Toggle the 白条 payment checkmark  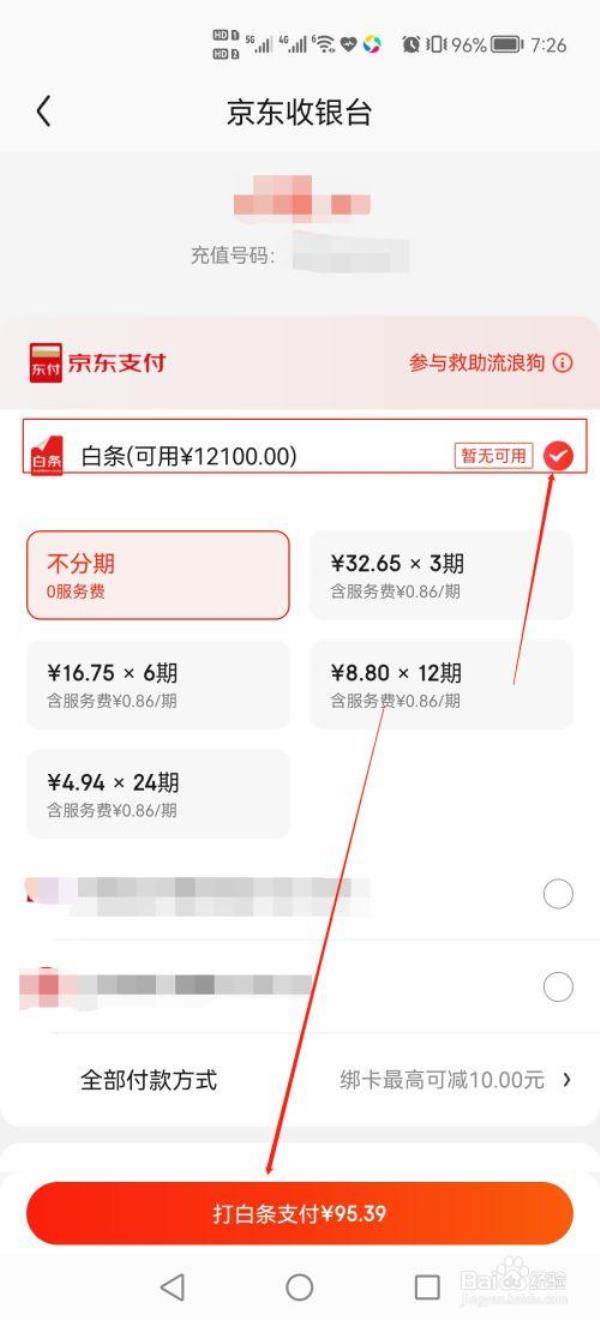pos(558,457)
